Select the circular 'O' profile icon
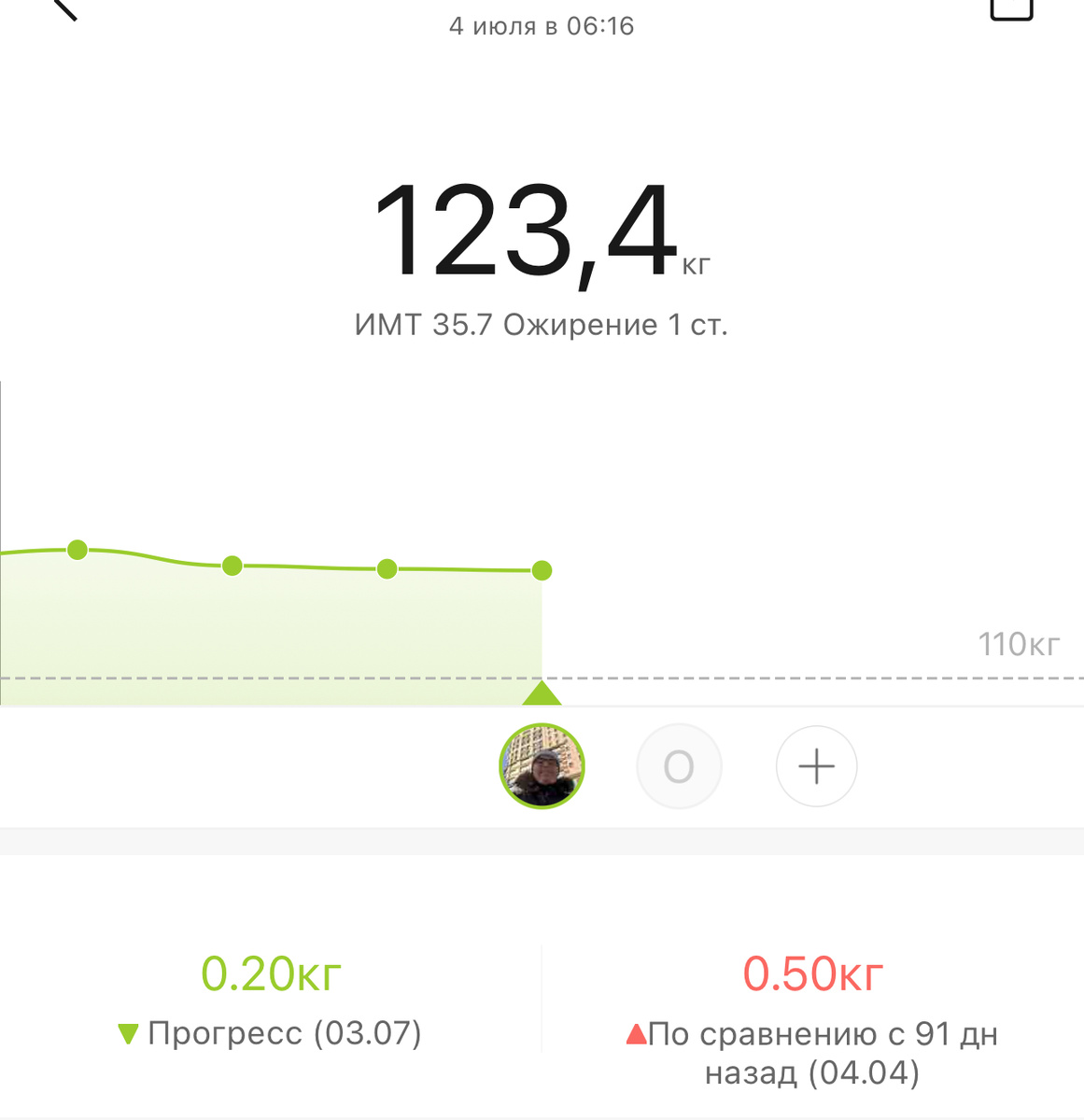 click(679, 765)
